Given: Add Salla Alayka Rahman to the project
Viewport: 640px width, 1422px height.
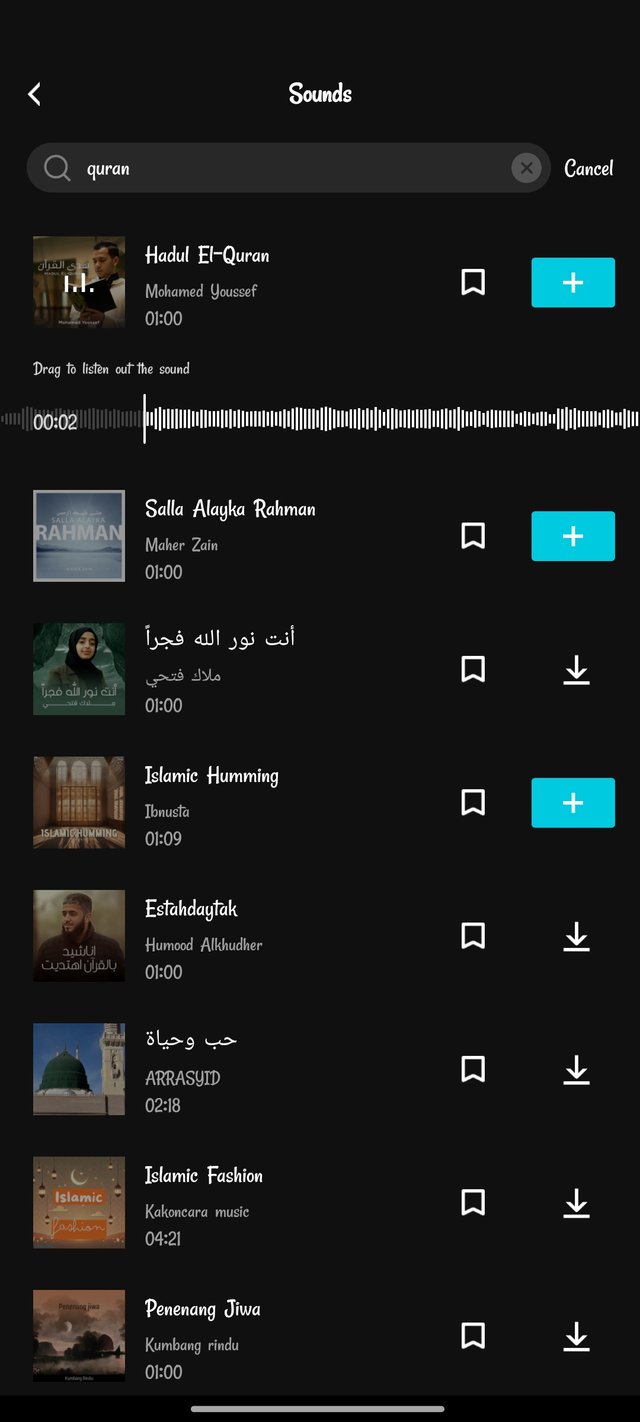Looking at the screenshot, I should click(572, 536).
